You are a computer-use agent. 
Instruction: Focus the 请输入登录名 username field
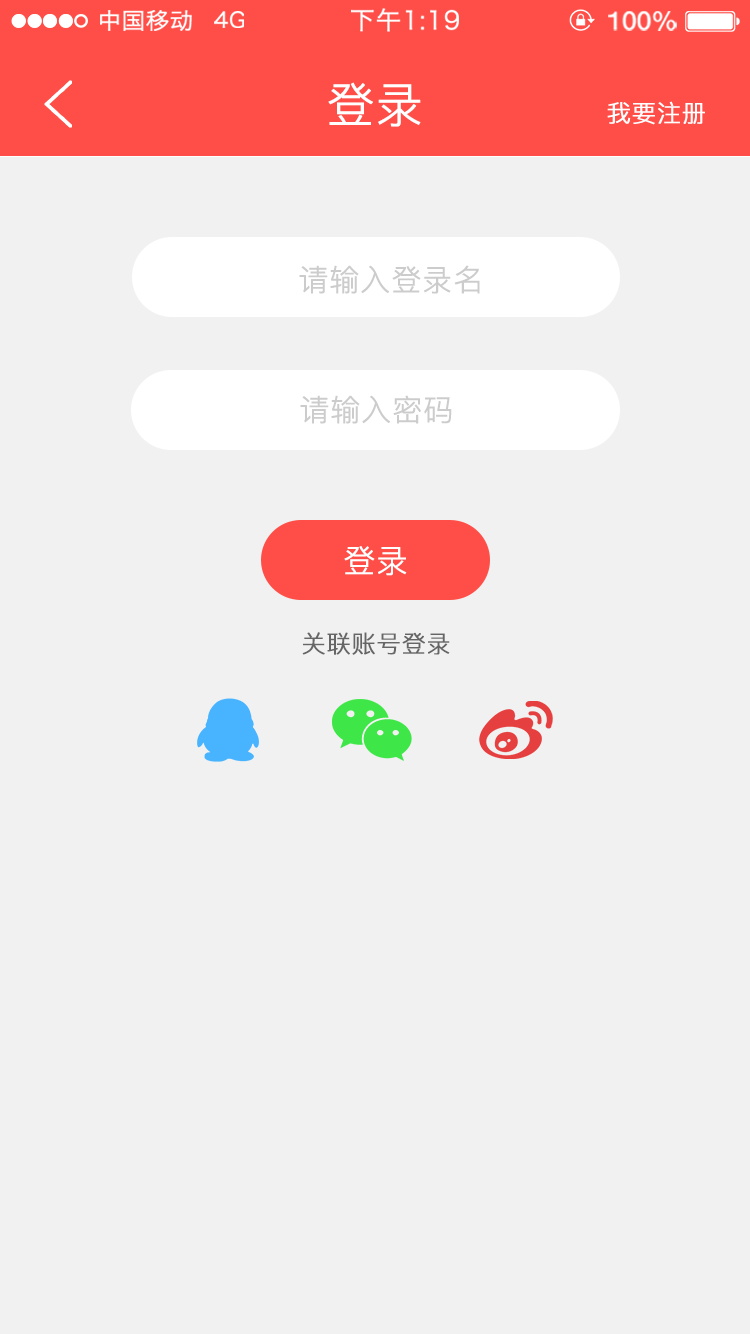point(376,277)
